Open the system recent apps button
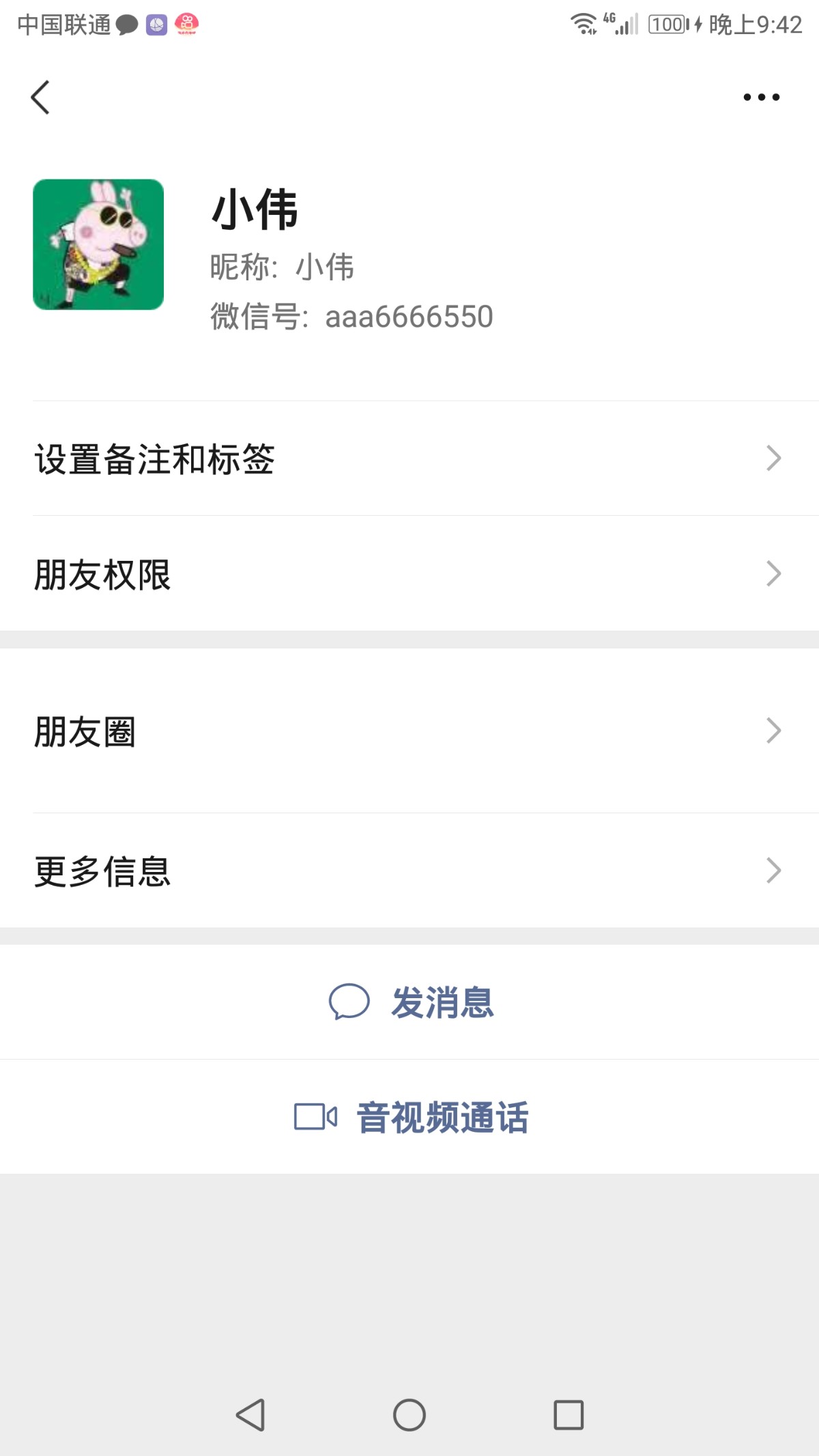 pos(569,1414)
